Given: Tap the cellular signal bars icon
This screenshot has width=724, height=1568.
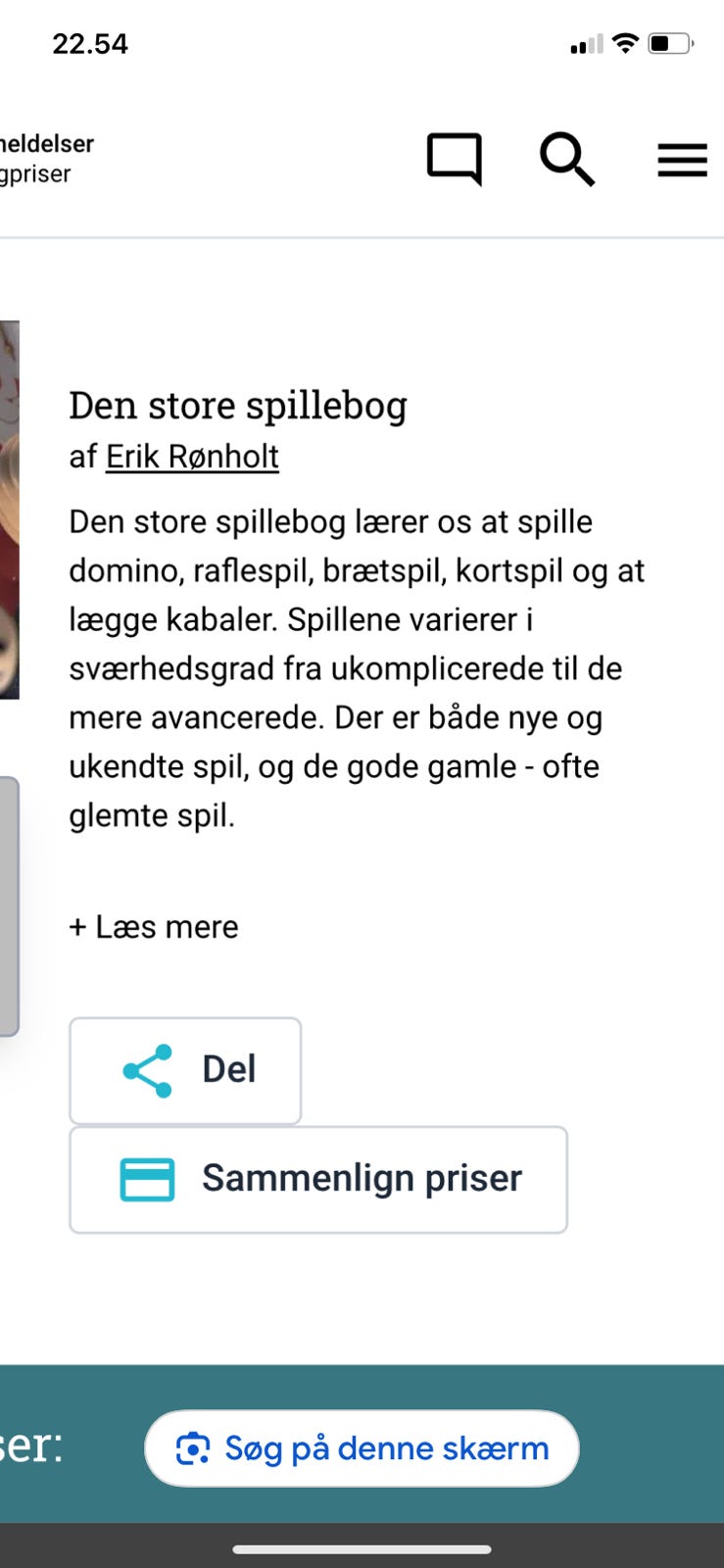Looking at the screenshot, I should 585,44.
